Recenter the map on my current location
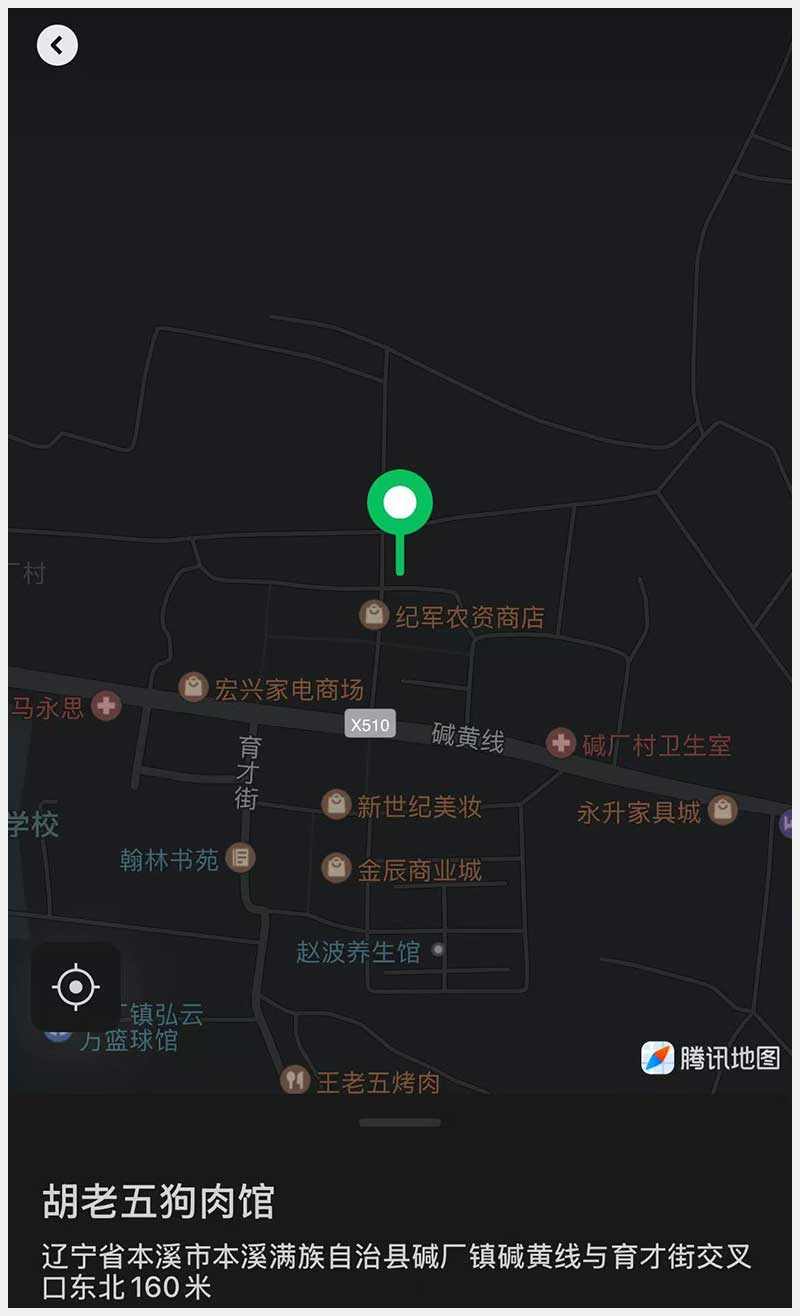The height and width of the screenshot is (1316, 800). click(76, 987)
